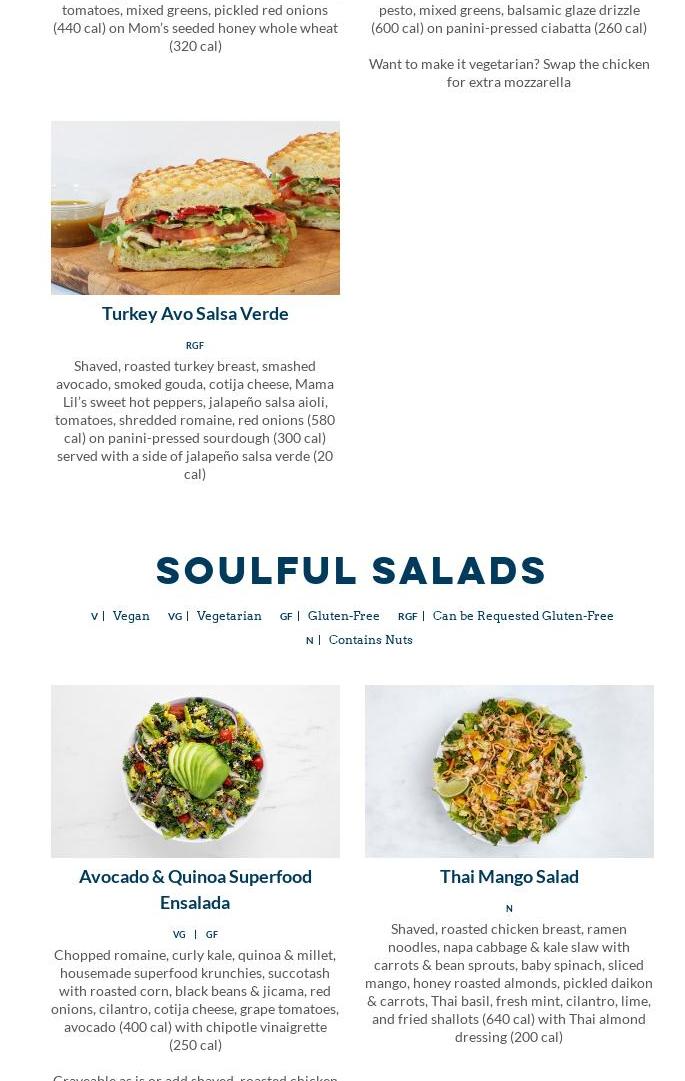
Task: Open the Turkey Avo Salsa Verde item
Action: (x=195, y=313)
